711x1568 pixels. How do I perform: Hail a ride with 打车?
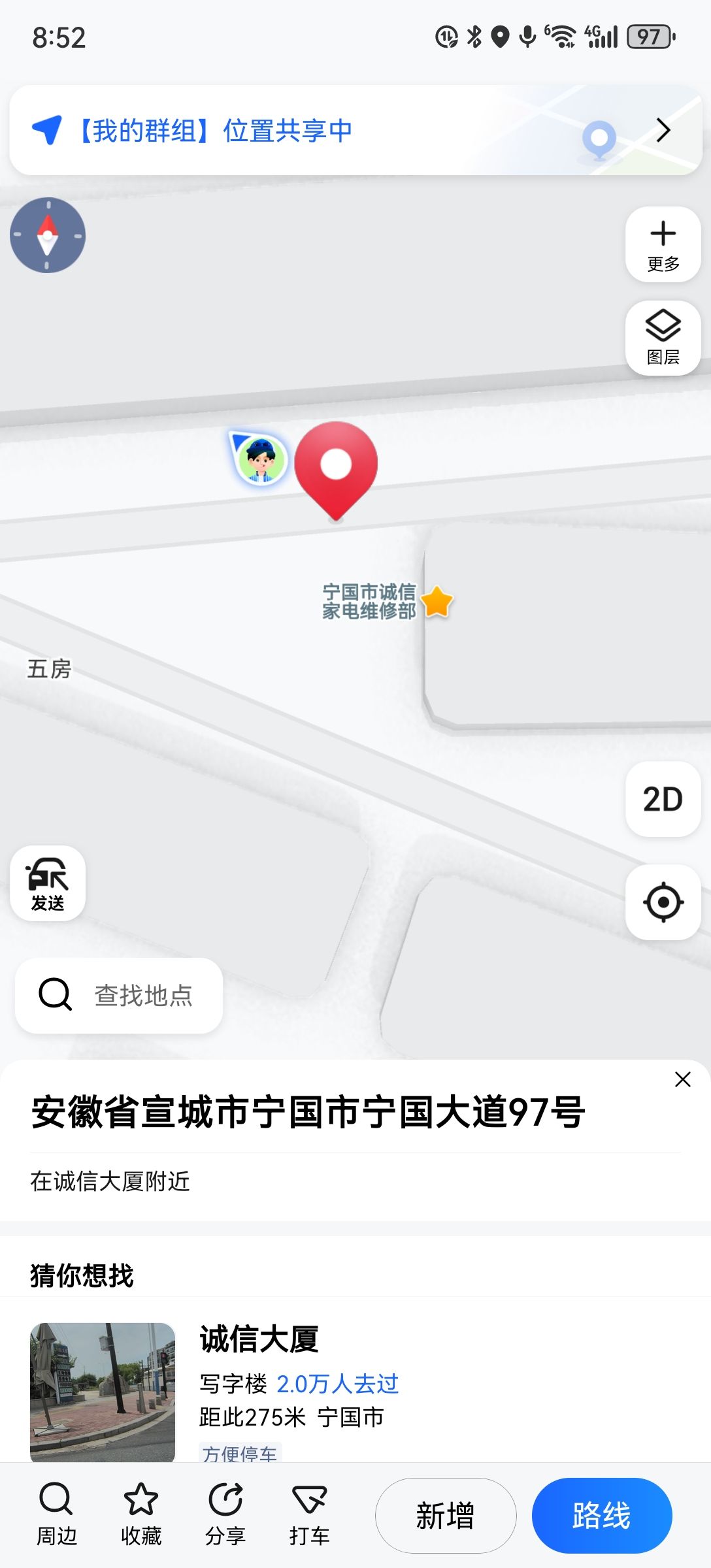(x=309, y=1513)
